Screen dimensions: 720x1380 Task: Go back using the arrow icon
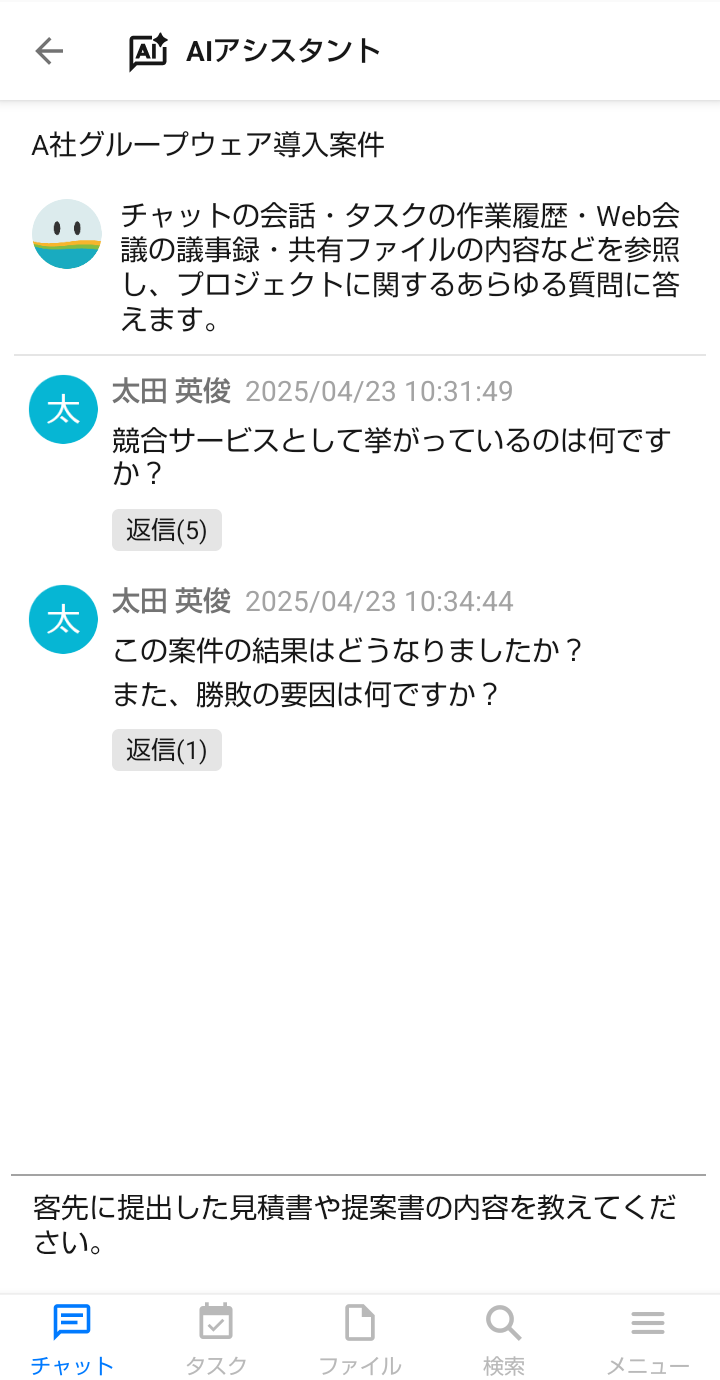click(x=49, y=51)
